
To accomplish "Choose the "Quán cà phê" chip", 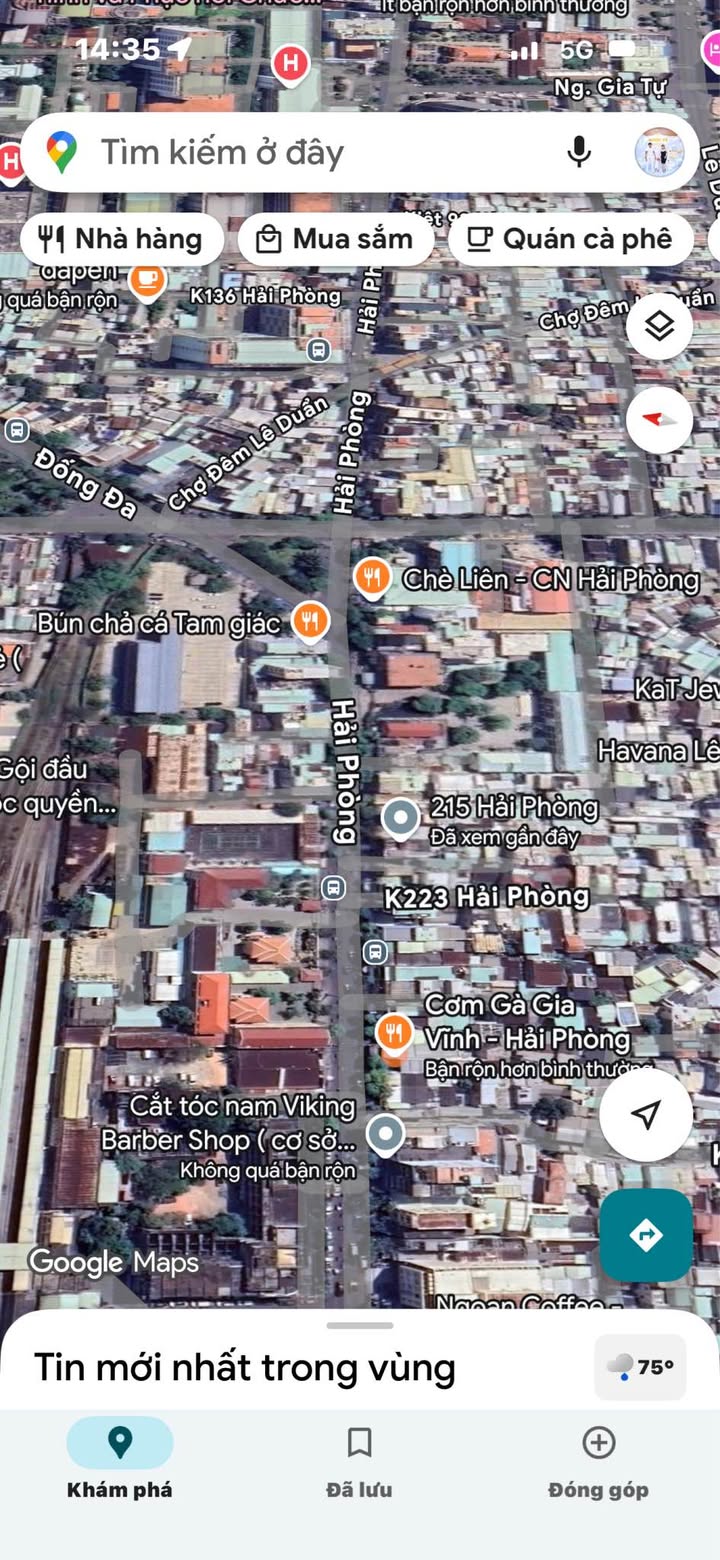I will (x=572, y=240).
